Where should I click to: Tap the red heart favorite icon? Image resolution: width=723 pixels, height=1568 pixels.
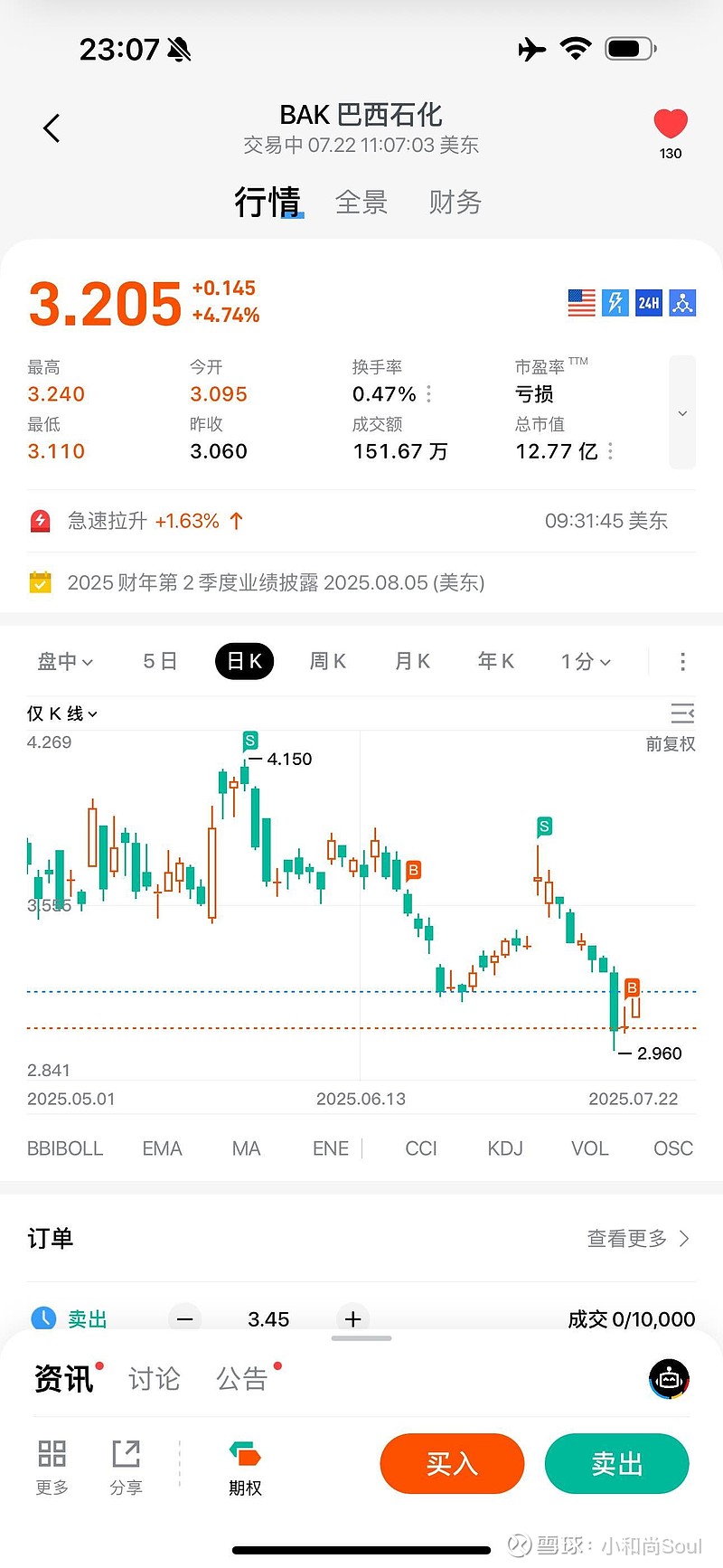coord(671,124)
